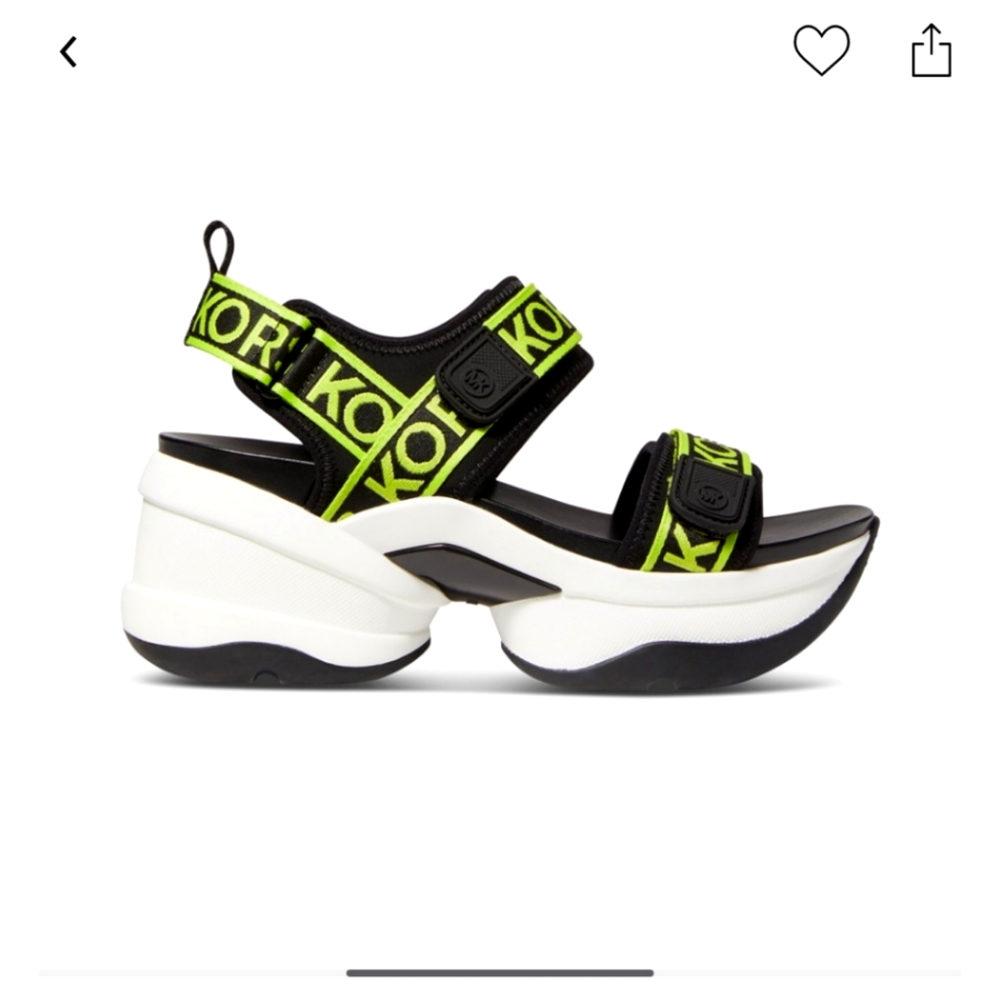Share this product

[931, 50]
